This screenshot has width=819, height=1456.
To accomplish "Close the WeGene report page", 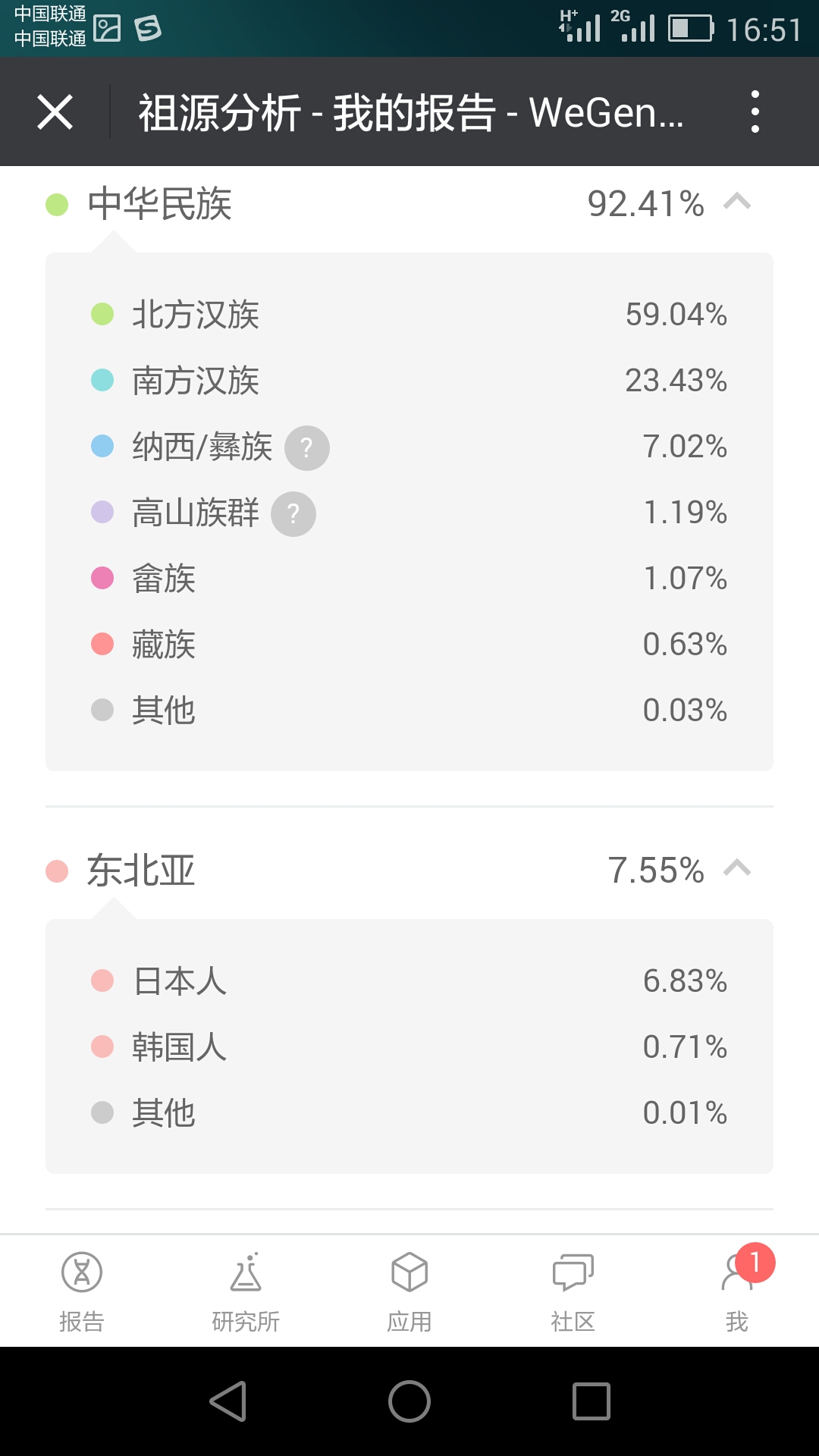I will click(55, 112).
